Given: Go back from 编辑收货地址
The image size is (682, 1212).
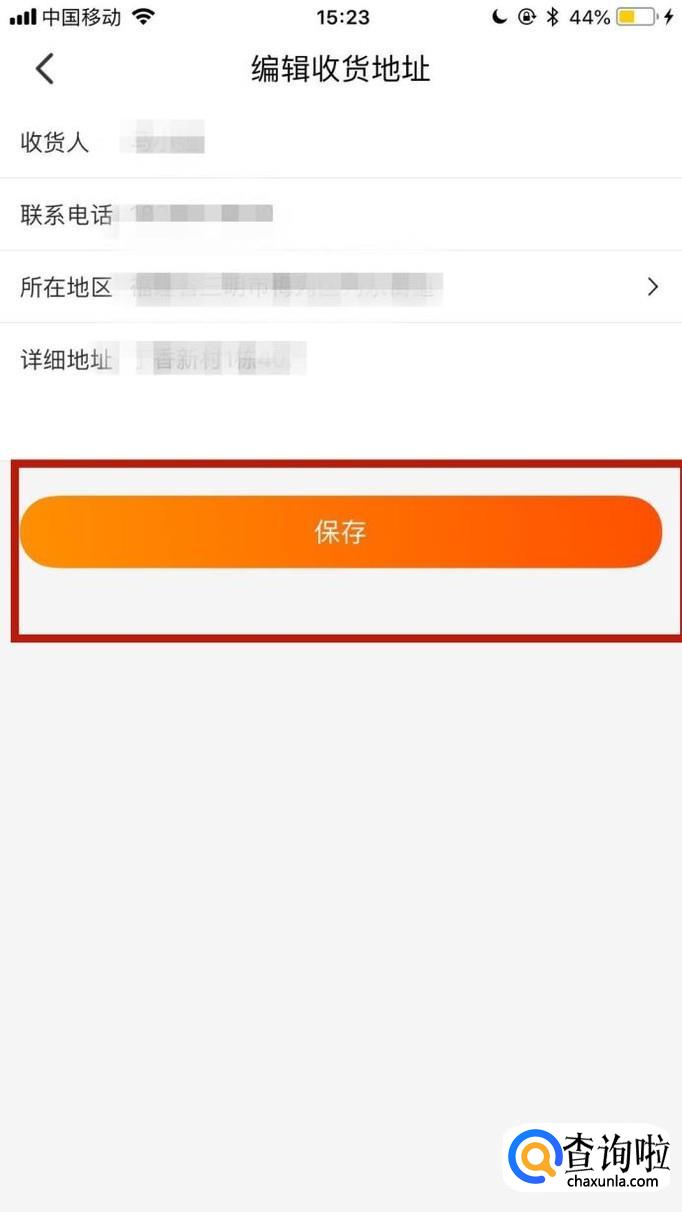Looking at the screenshot, I should (x=44, y=69).
